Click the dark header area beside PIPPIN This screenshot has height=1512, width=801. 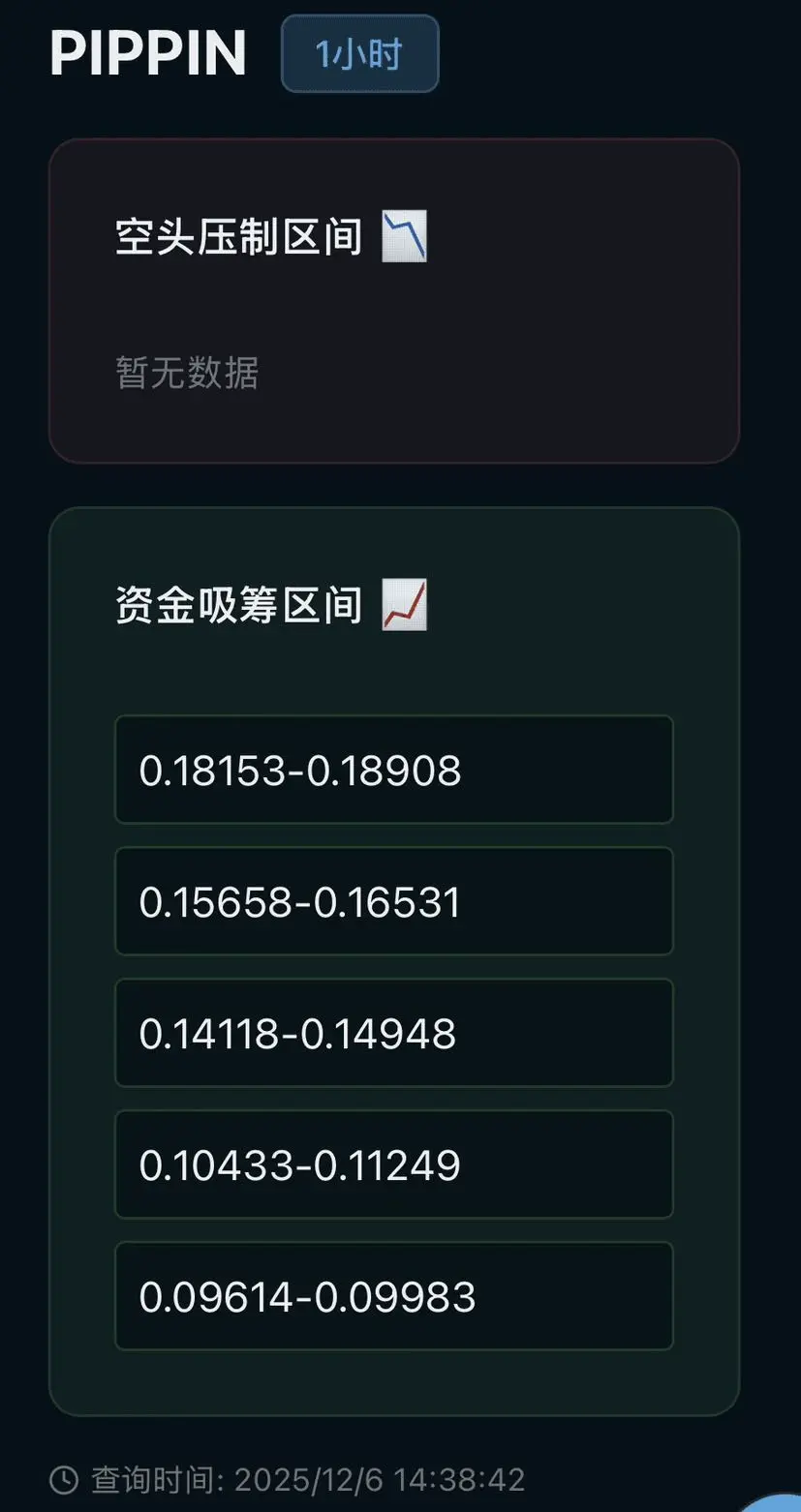pos(601,55)
